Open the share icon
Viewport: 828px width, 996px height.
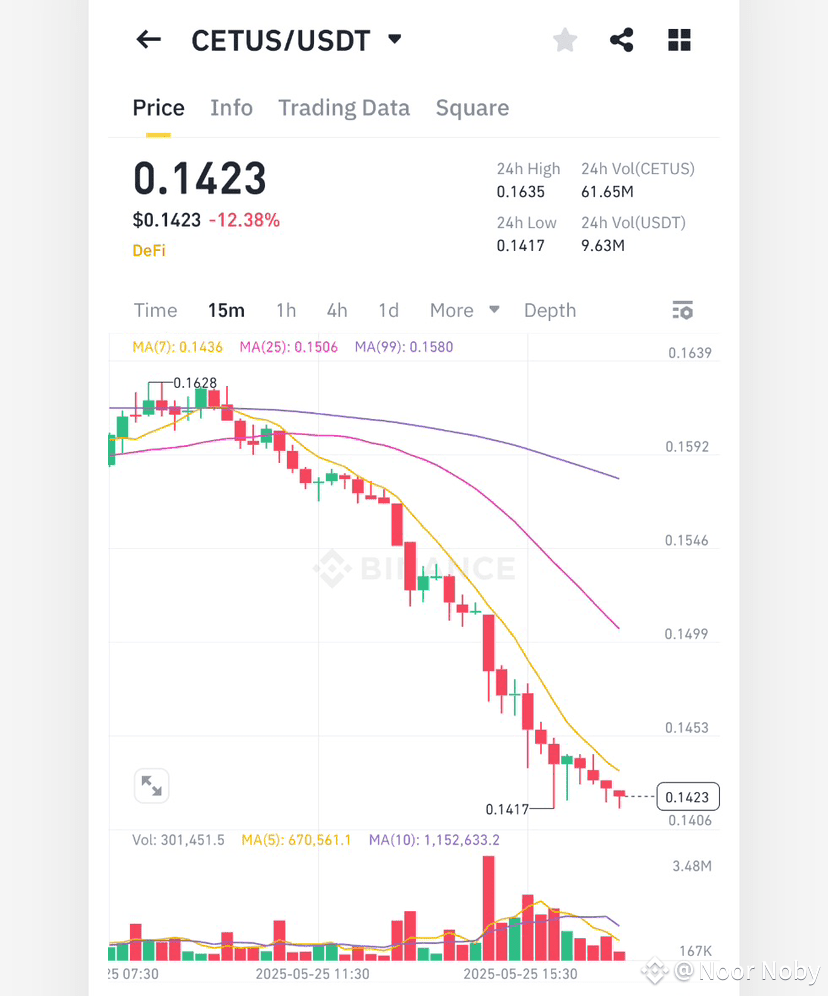[621, 40]
